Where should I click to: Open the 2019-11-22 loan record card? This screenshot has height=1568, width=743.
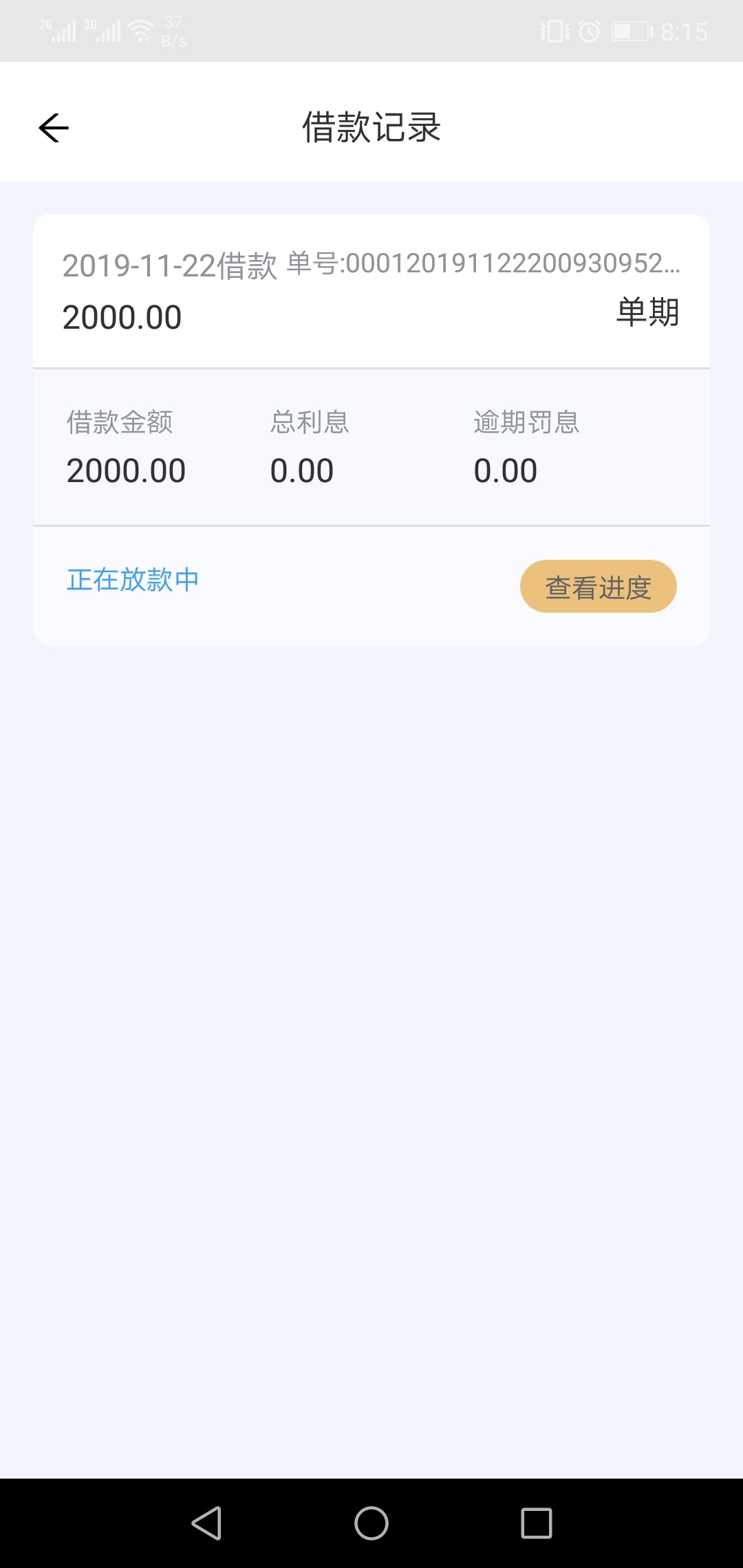[371, 430]
